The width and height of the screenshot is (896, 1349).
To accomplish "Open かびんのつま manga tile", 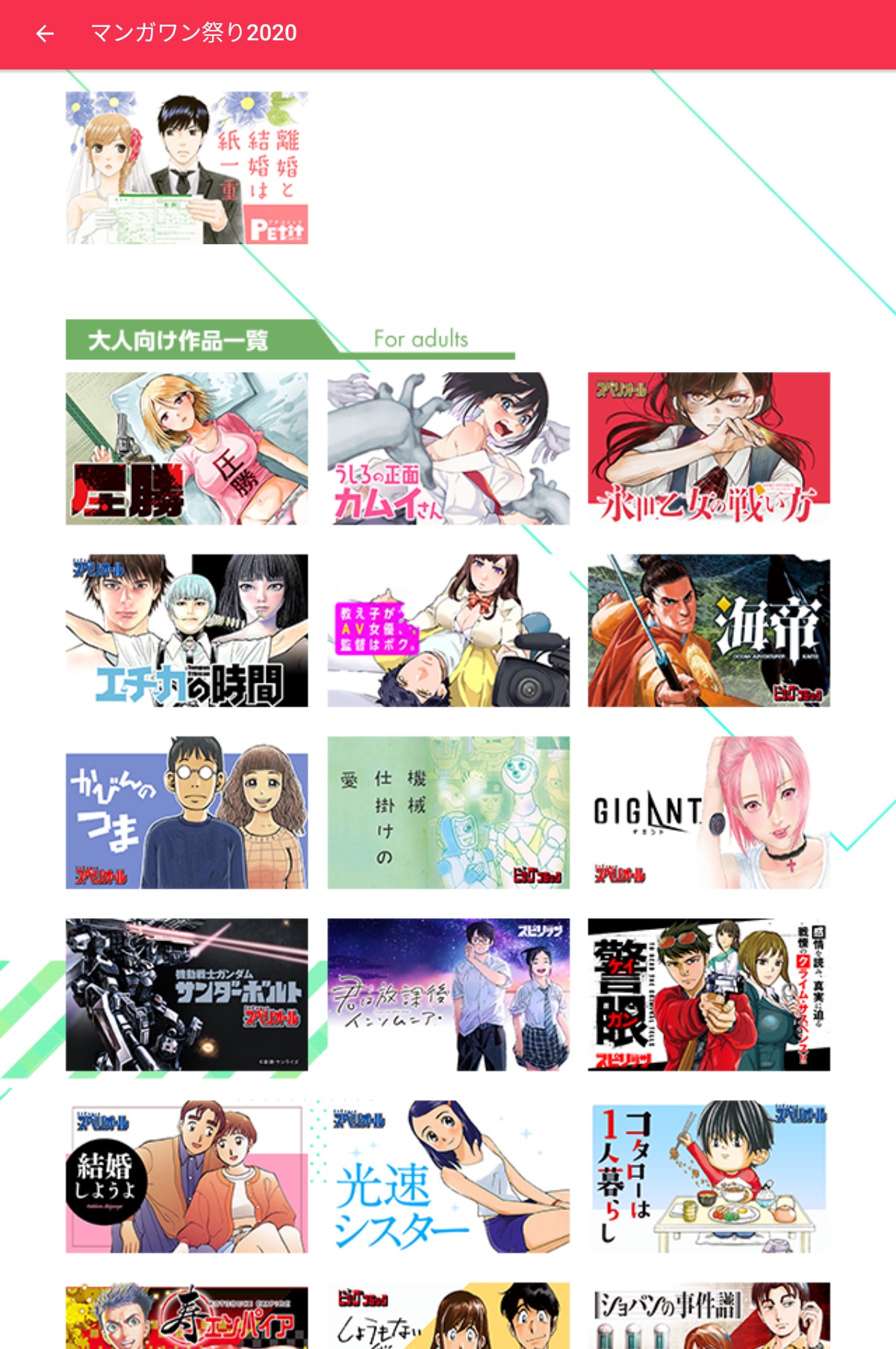I will [x=187, y=813].
